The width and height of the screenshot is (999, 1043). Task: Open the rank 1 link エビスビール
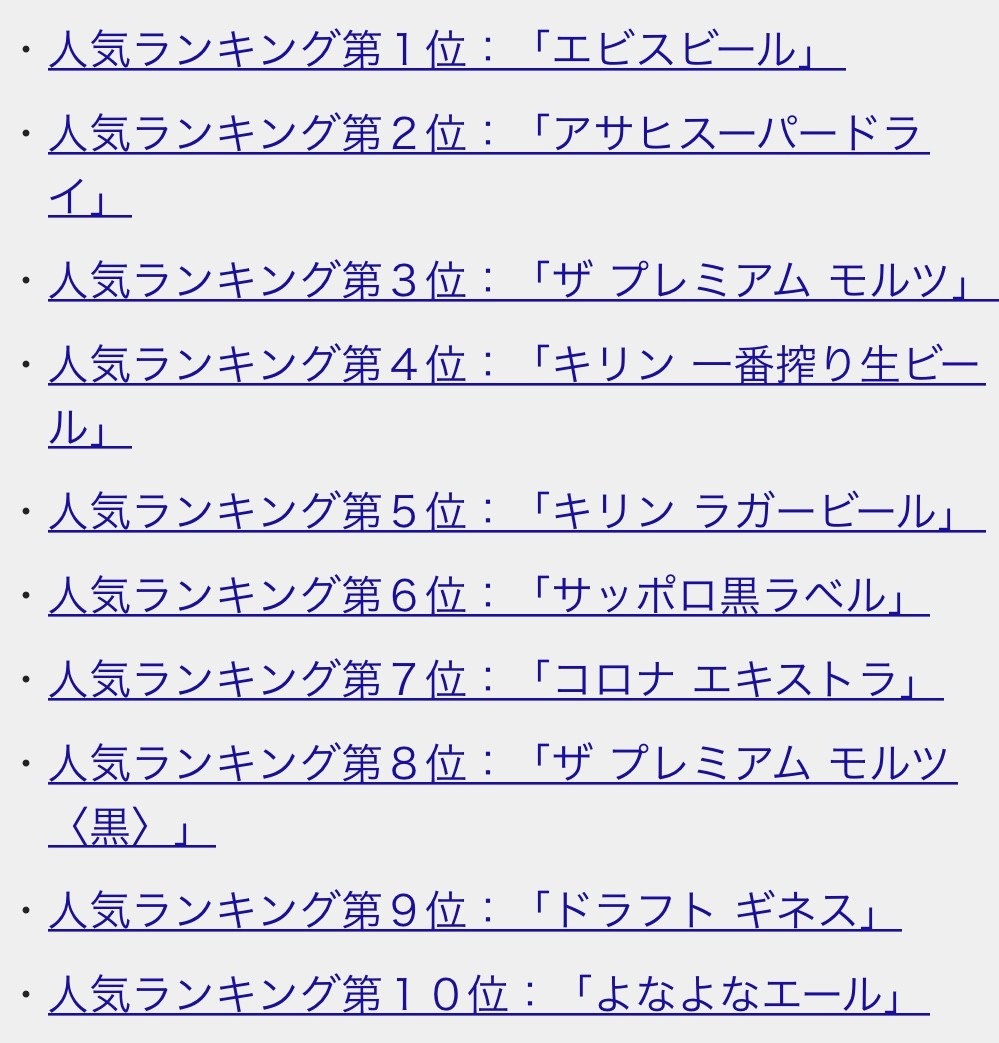coord(446,50)
